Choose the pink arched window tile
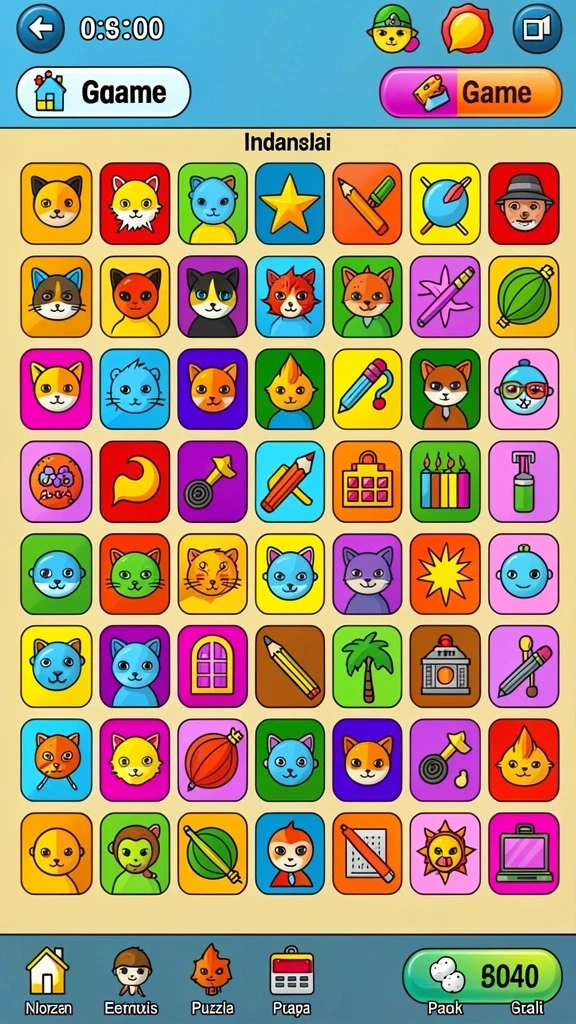Image resolution: width=576 pixels, height=1024 pixels. click(212, 666)
